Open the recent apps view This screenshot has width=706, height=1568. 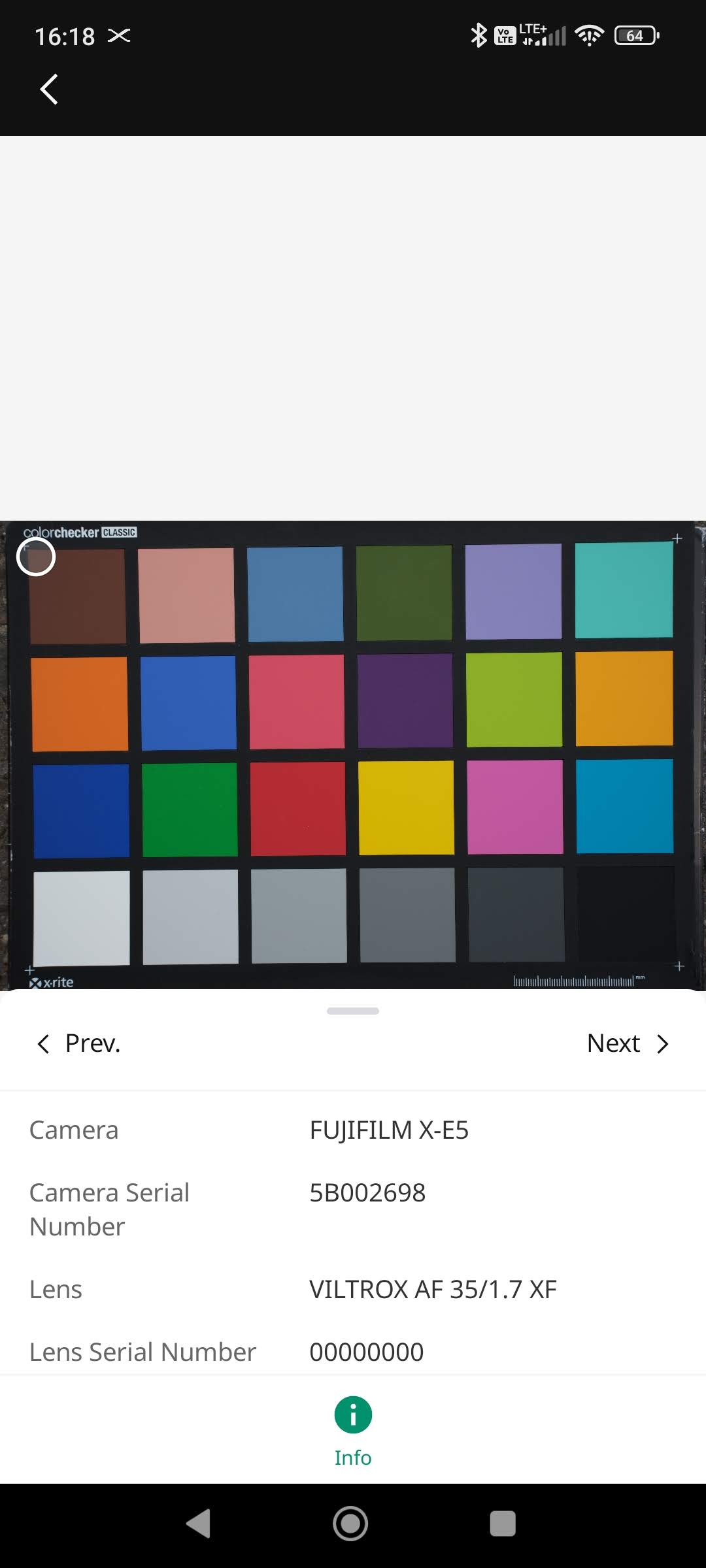click(x=503, y=1524)
